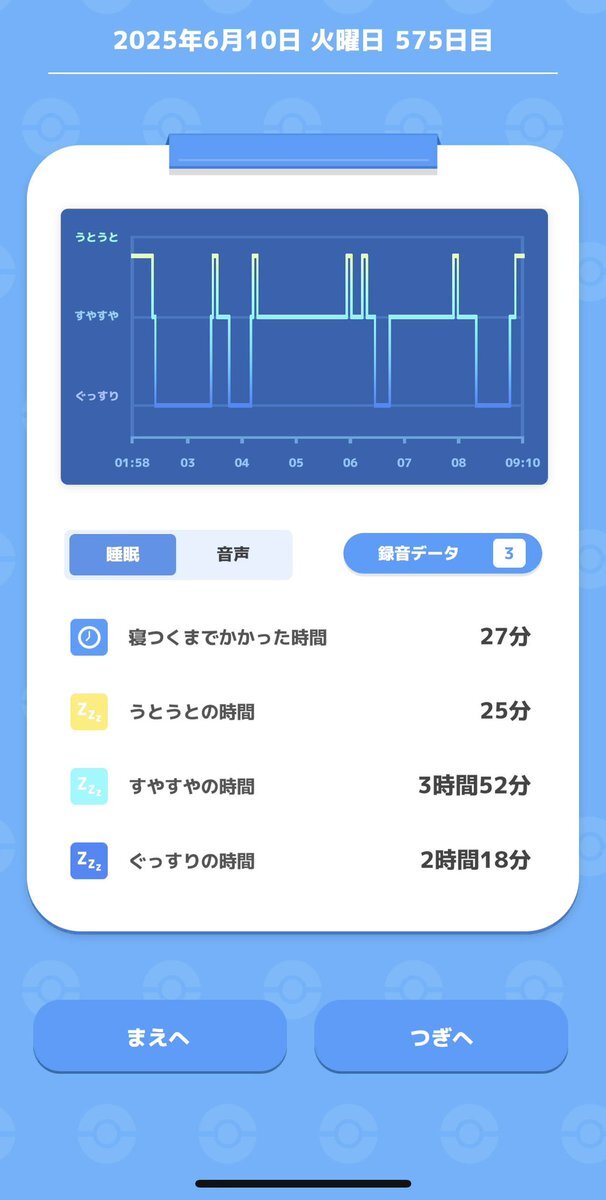Go to previous day with まえへ
This screenshot has width=606, height=1200.
160,1037
